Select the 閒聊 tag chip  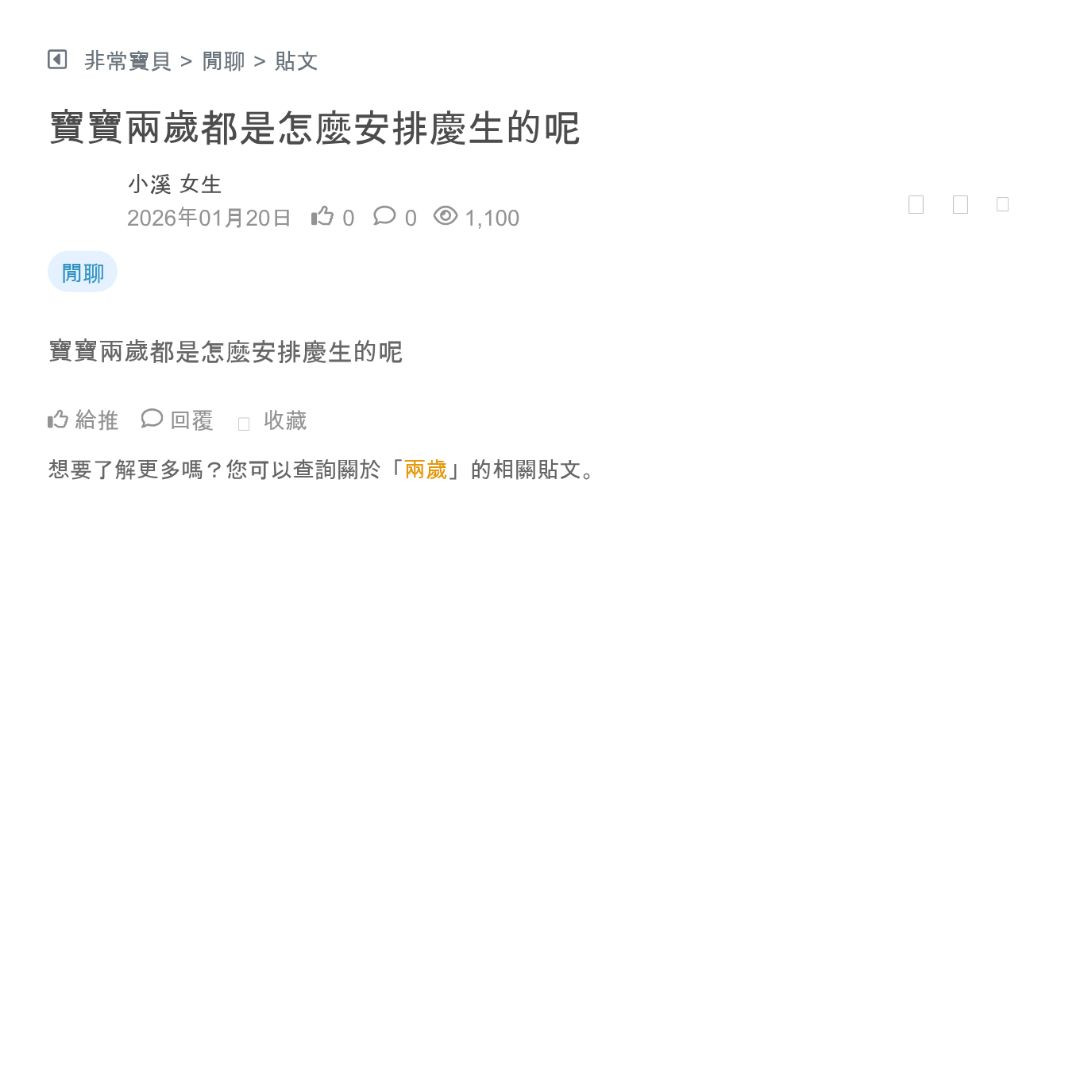click(82, 273)
